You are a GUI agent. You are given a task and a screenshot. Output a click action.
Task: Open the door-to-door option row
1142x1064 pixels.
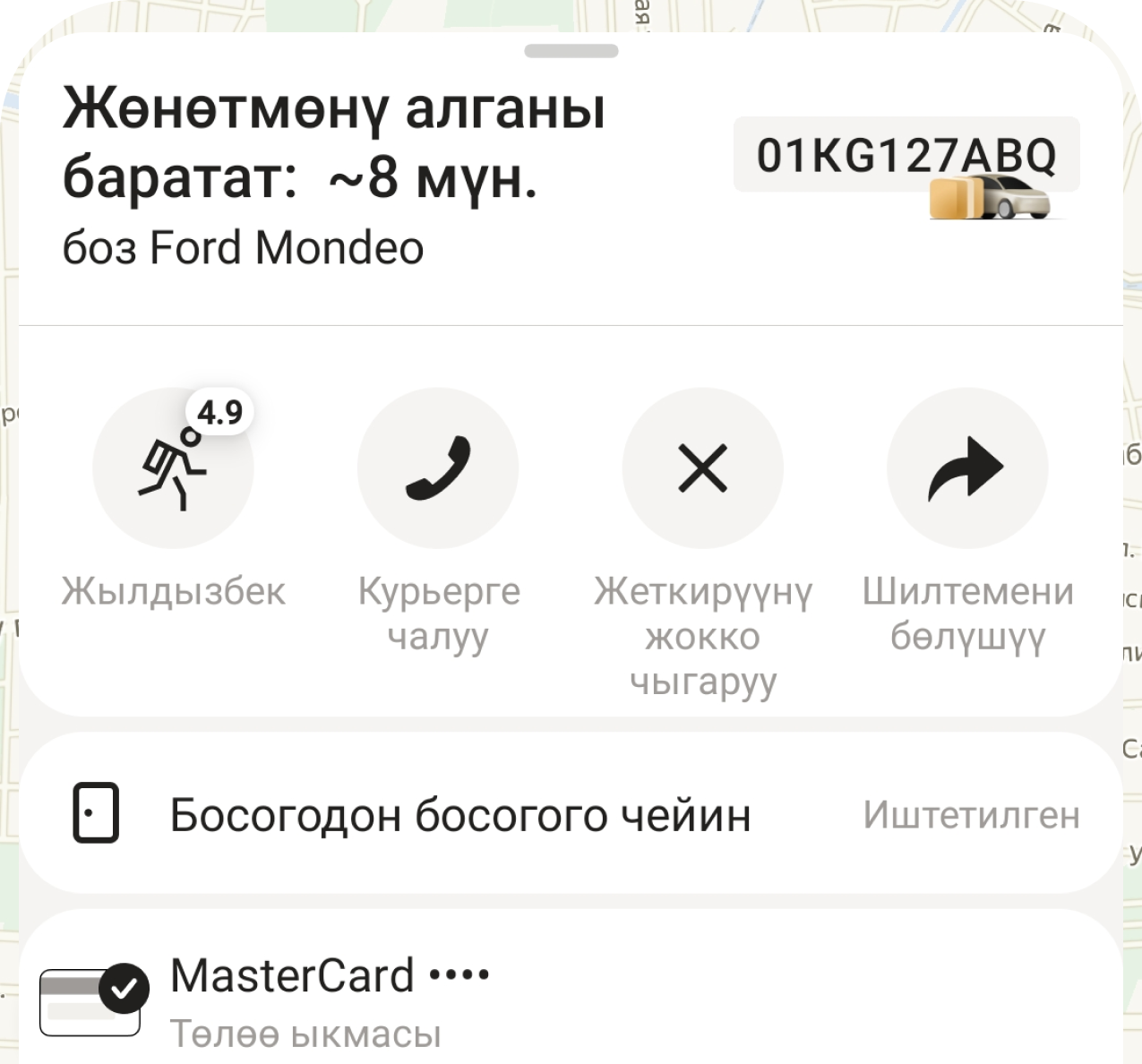coord(571,813)
